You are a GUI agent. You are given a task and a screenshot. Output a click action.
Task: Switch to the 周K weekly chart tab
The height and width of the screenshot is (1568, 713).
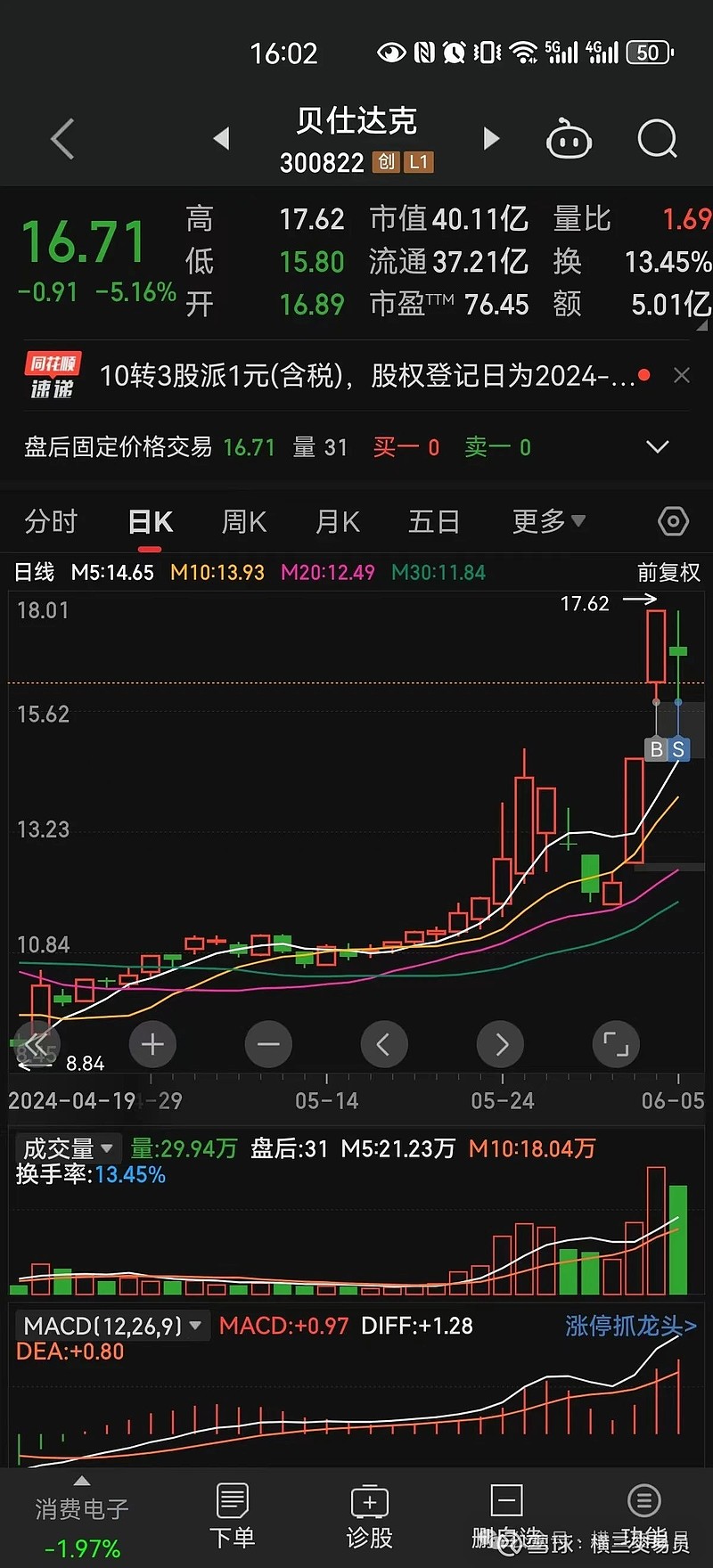click(x=242, y=521)
